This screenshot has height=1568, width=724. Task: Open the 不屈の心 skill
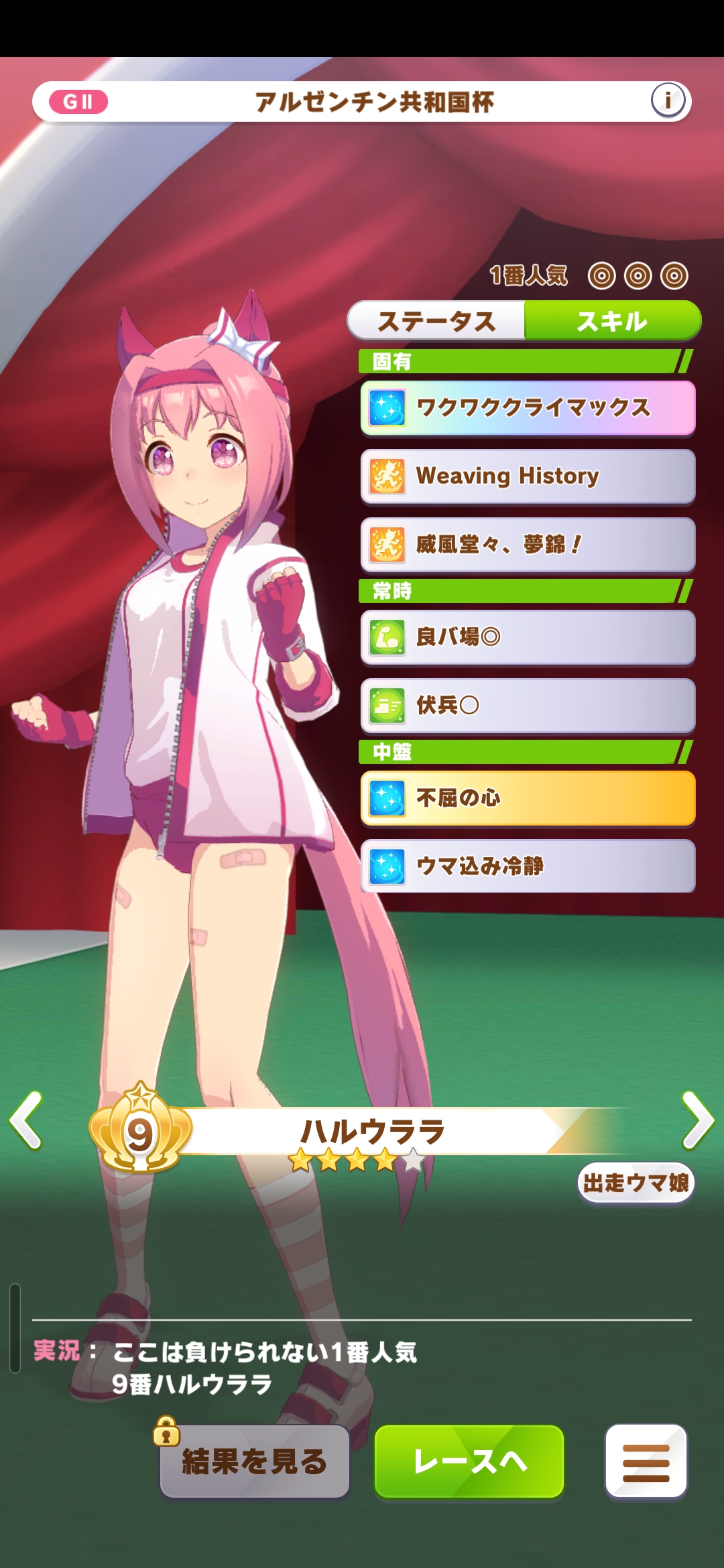528,798
